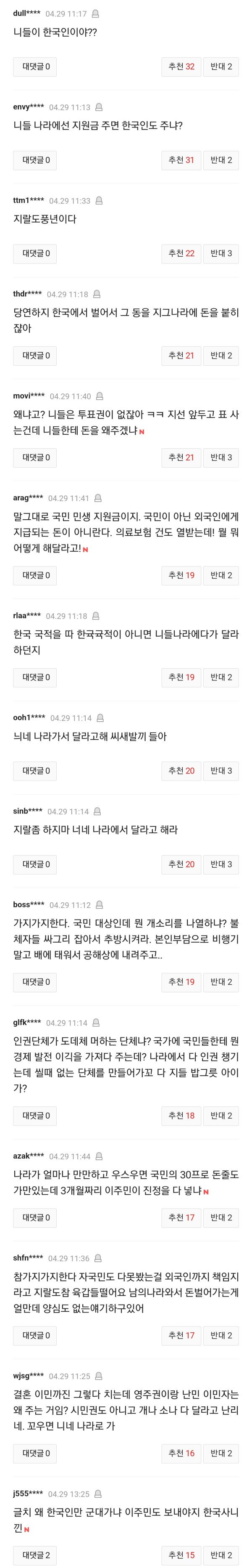Viewport: 252px width, 1568px height.
Task: Upvote wjsg****'s comment with 추천 16
Action: coord(181,1453)
